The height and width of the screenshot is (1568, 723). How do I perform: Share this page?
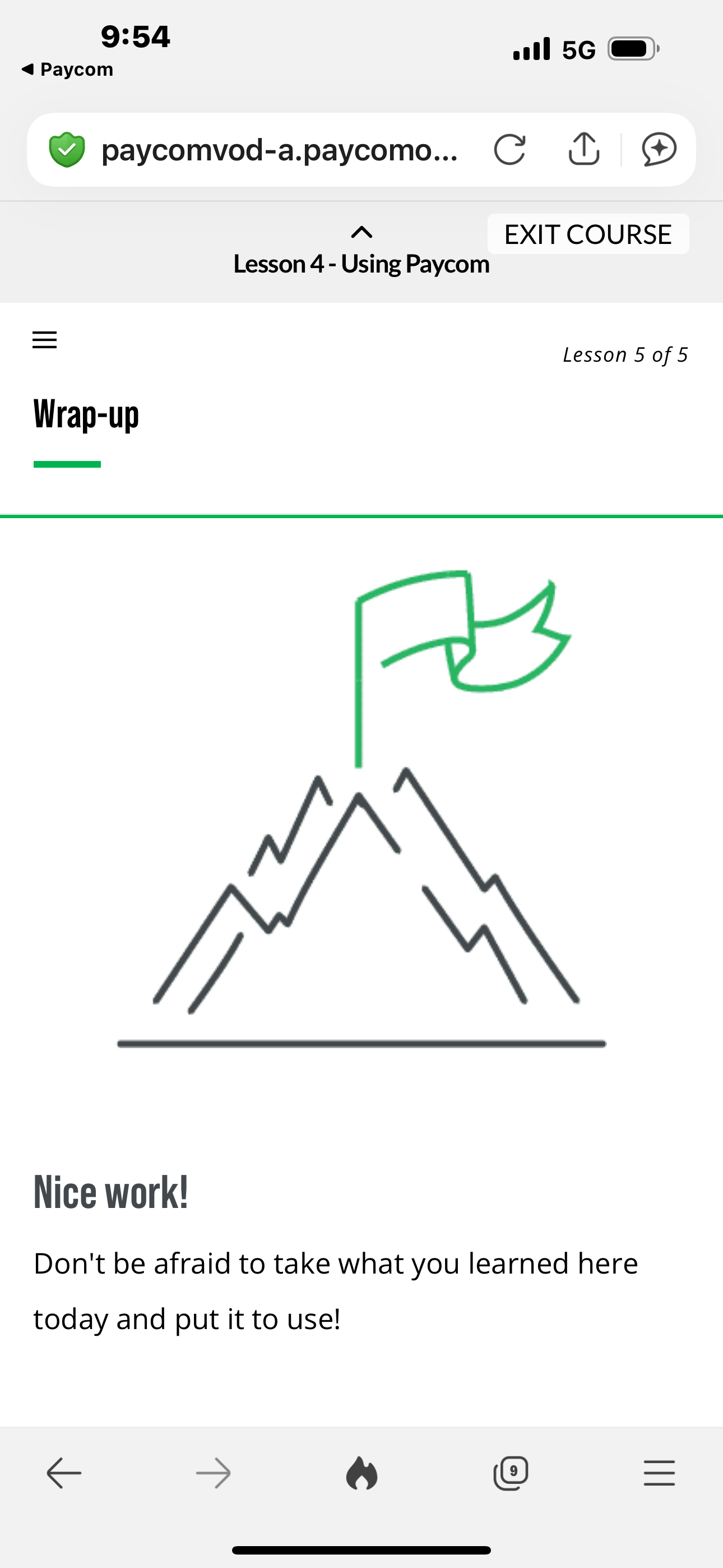(583, 149)
